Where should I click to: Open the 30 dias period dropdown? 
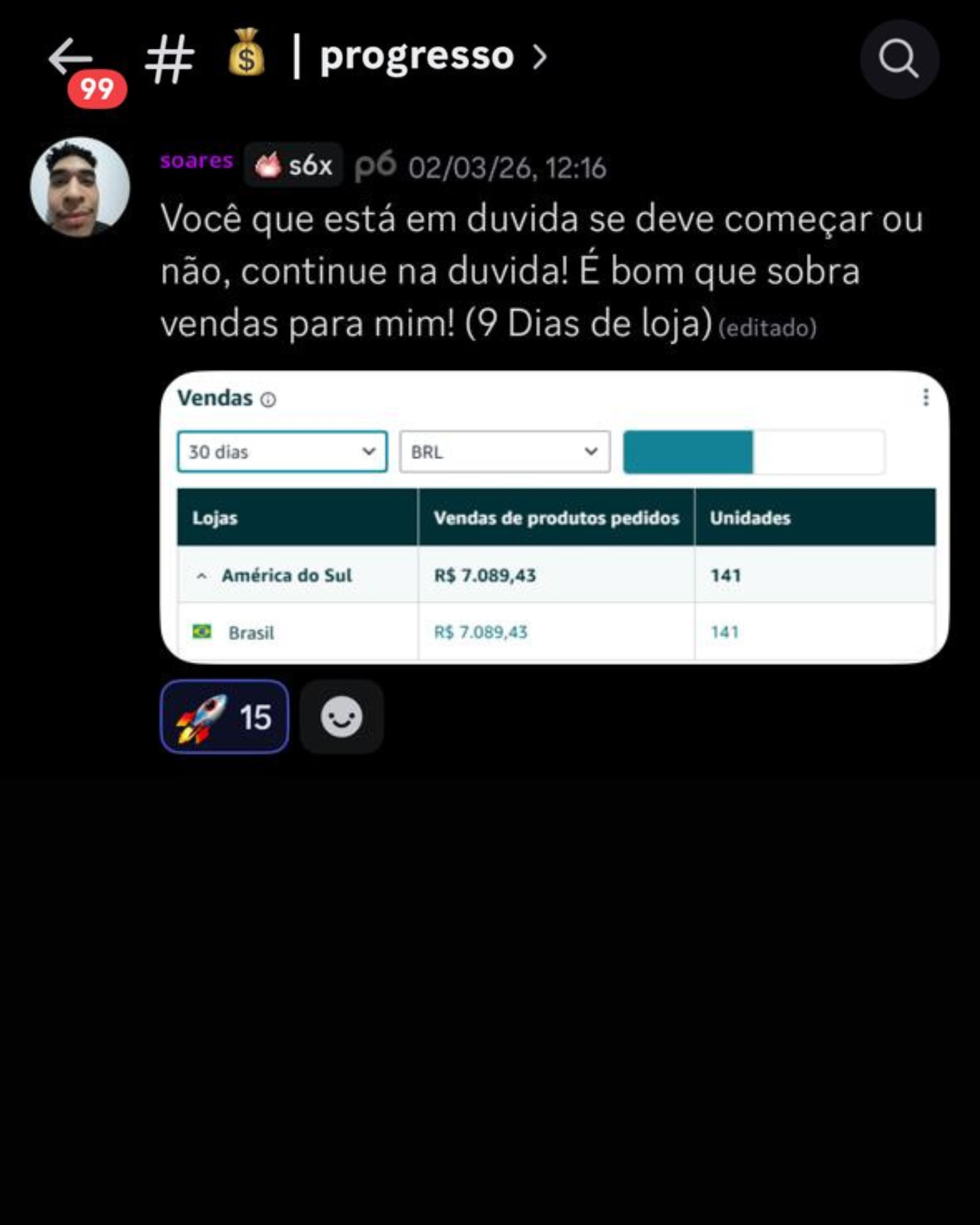(281, 452)
